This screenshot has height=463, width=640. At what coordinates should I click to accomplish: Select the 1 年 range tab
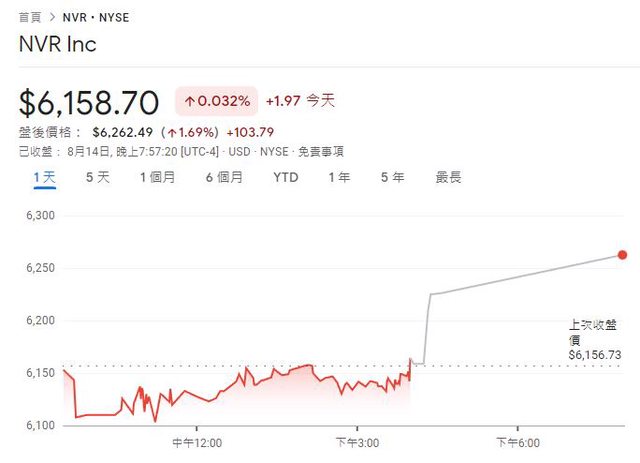pyautogui.click(x=339, y=177)
